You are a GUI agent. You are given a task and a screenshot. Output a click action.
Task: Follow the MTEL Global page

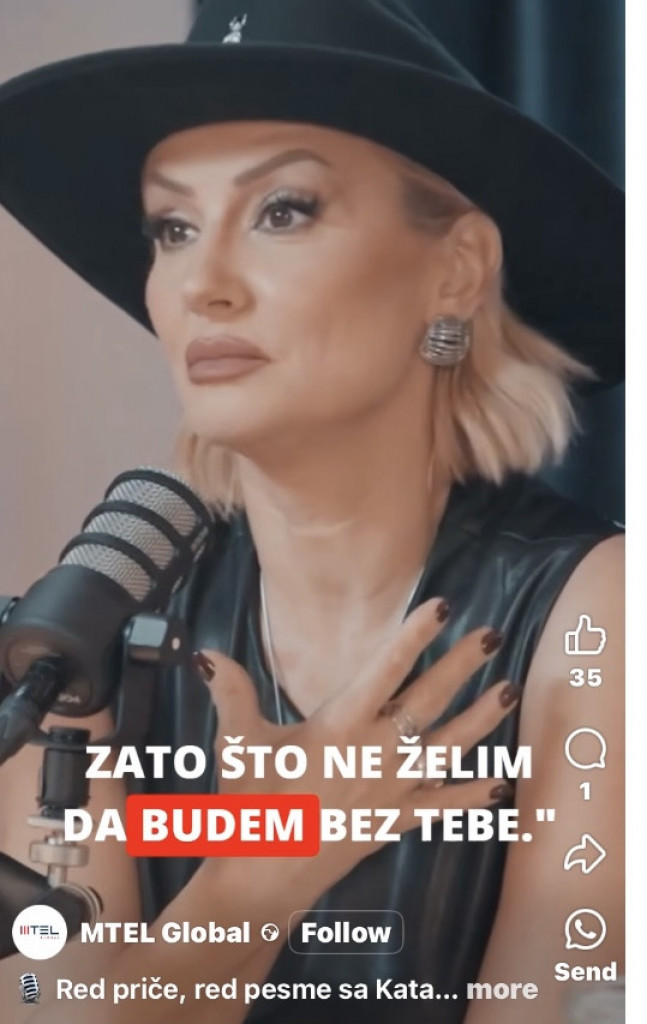(346, 933)
